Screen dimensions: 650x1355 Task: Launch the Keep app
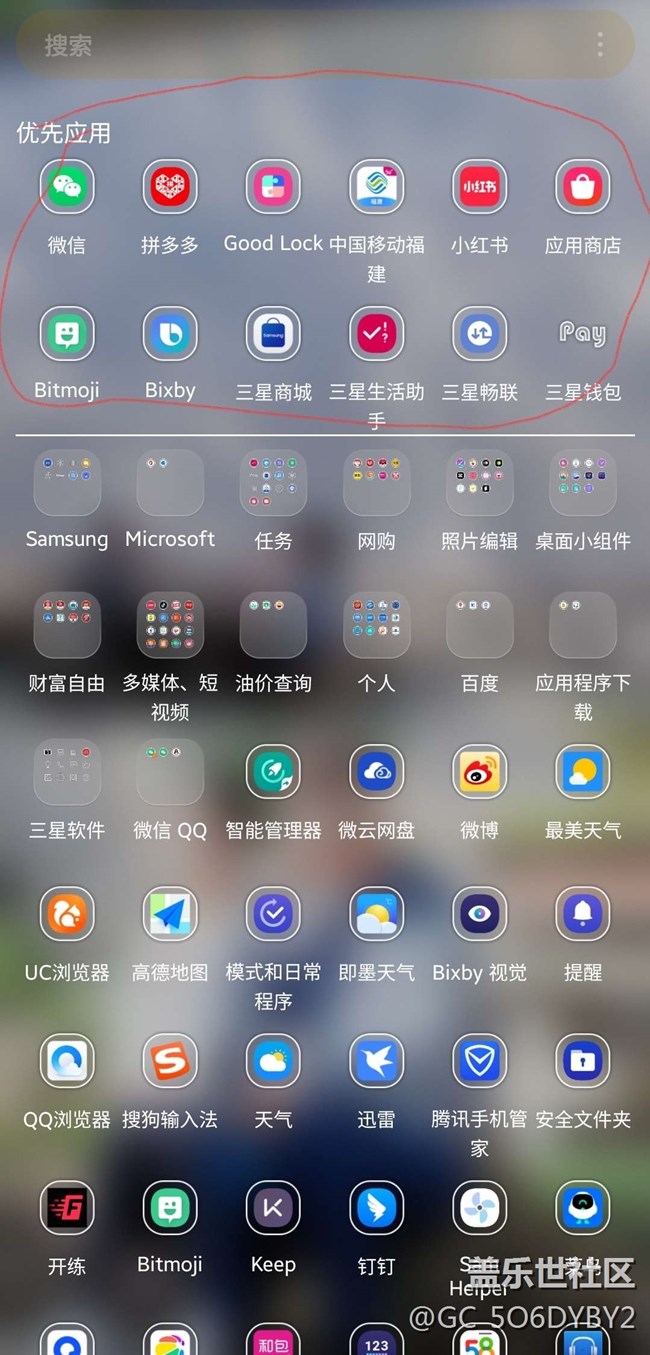pyautogui.click(x=273, y=1208)
